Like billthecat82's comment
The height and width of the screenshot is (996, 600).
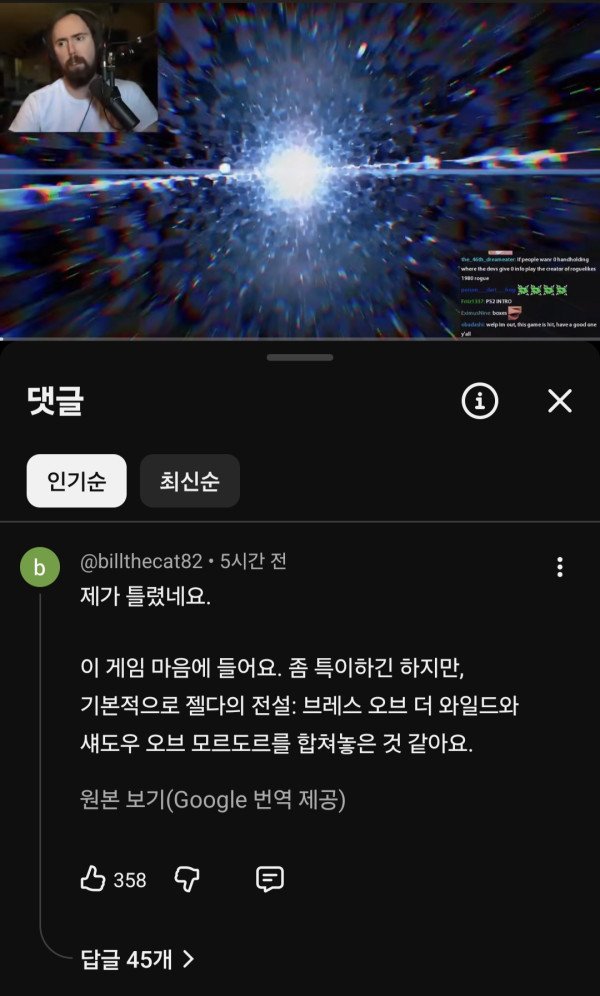coord(94,879)
